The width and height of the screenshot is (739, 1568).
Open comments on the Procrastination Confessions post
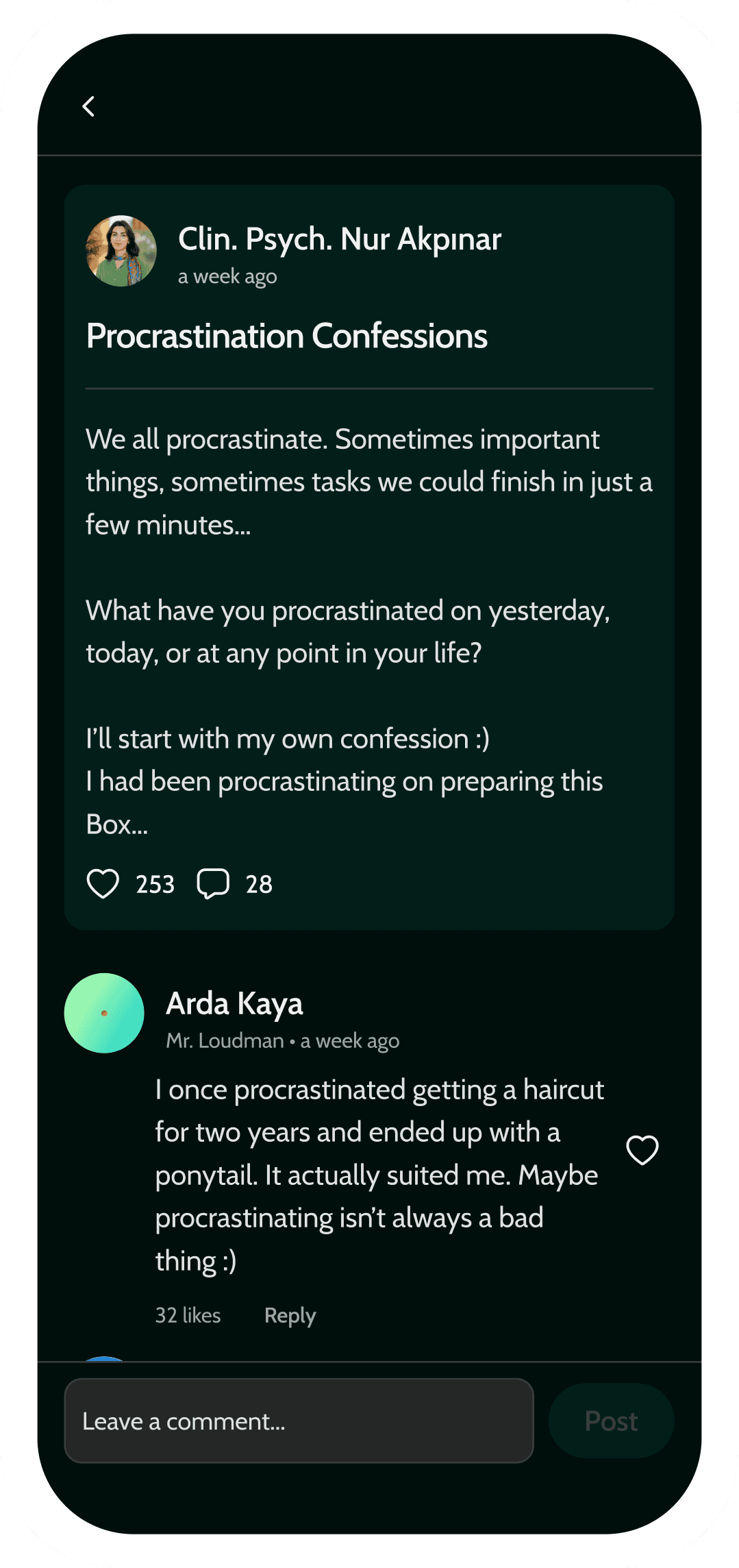(x=213, y=883)
